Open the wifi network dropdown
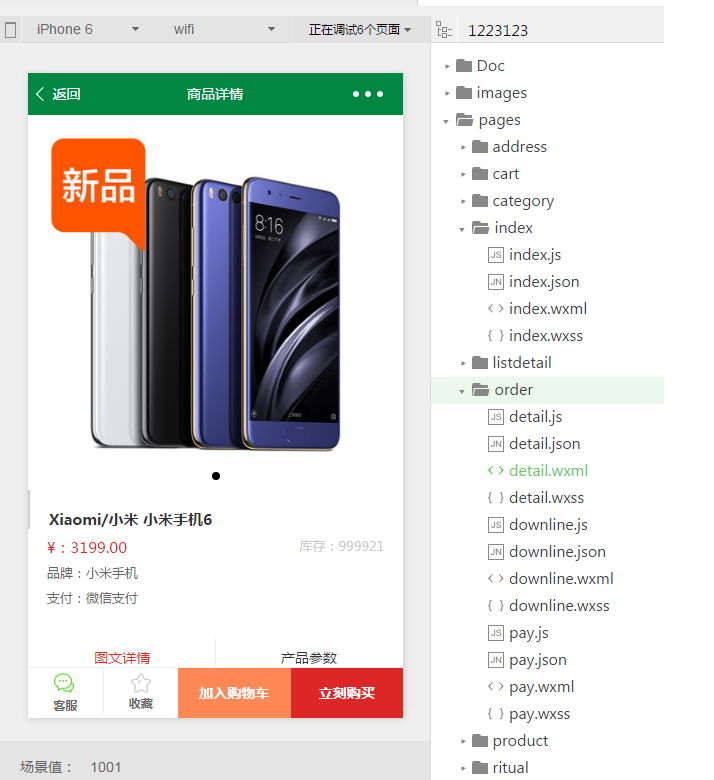The width and height of the screenshot is (714, 780). click(223, 29)
